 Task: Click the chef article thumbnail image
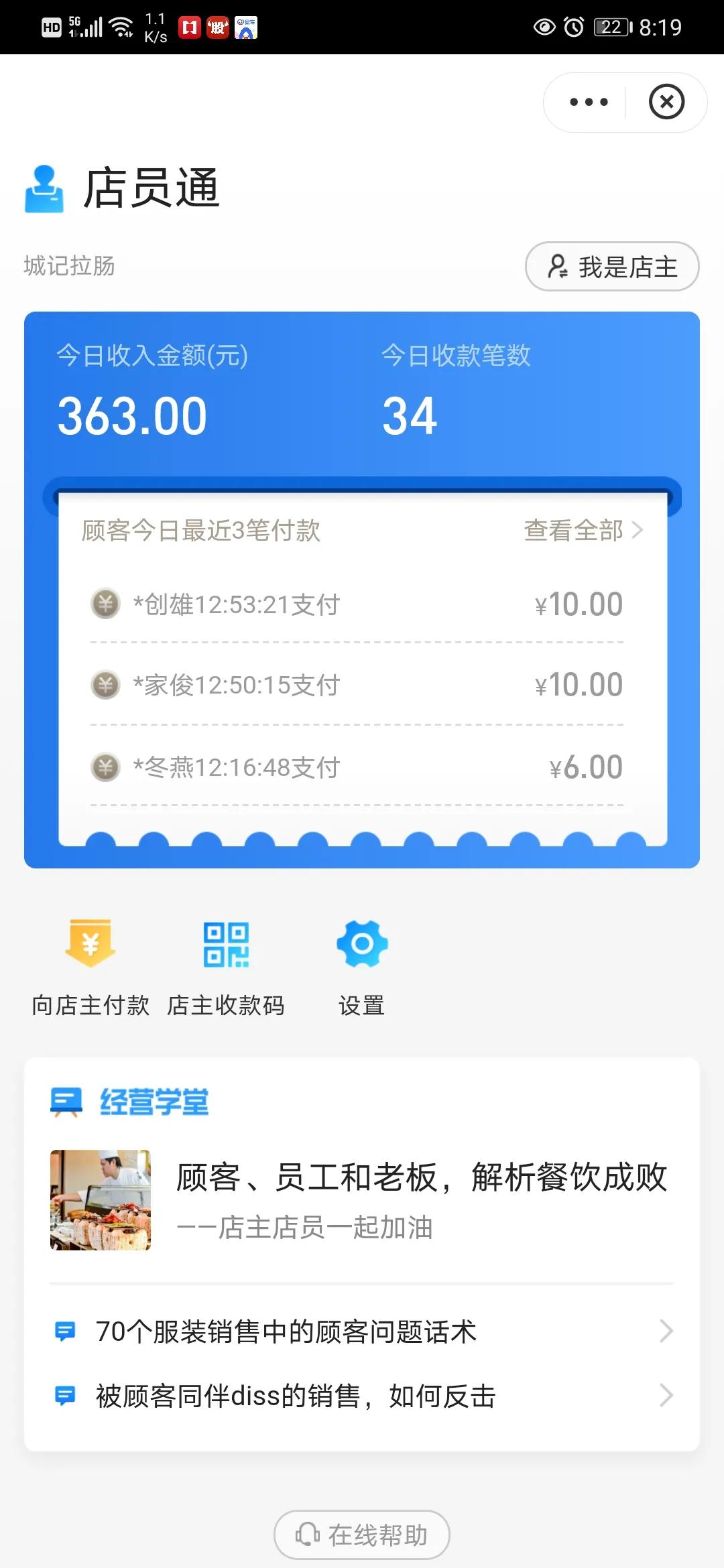click(x=99, y=1201)
